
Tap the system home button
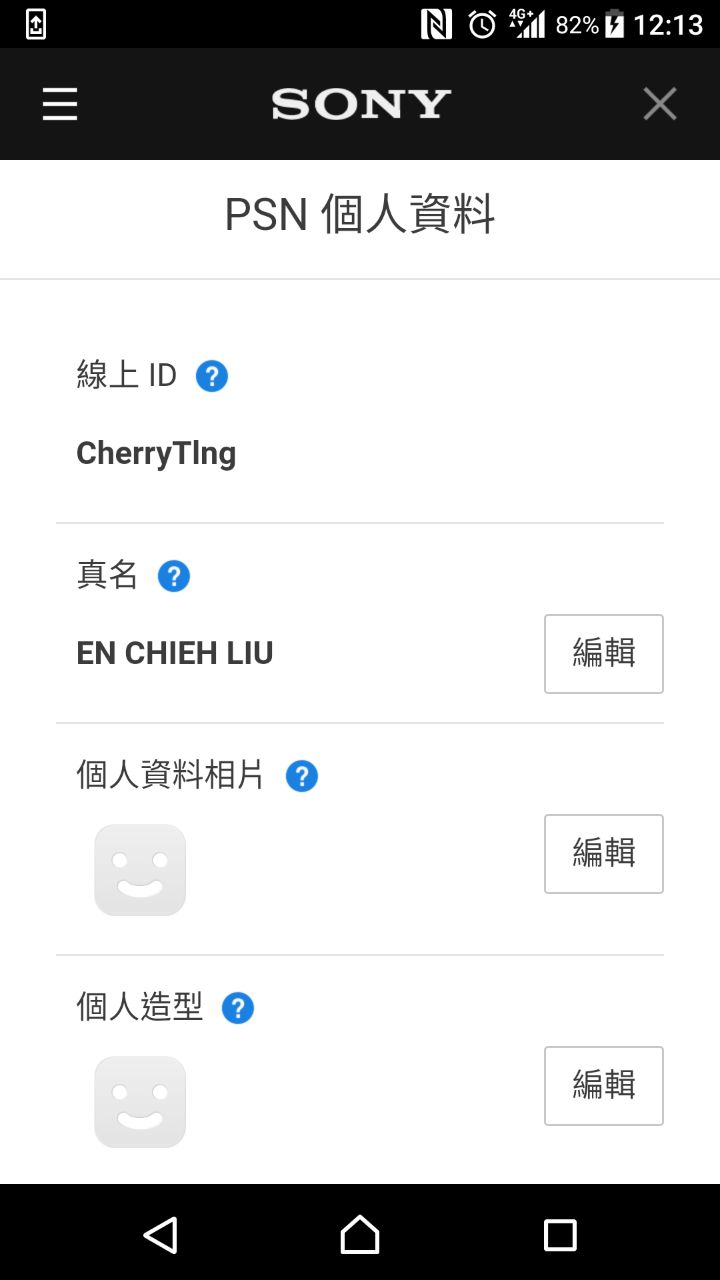click(360, 1235)
